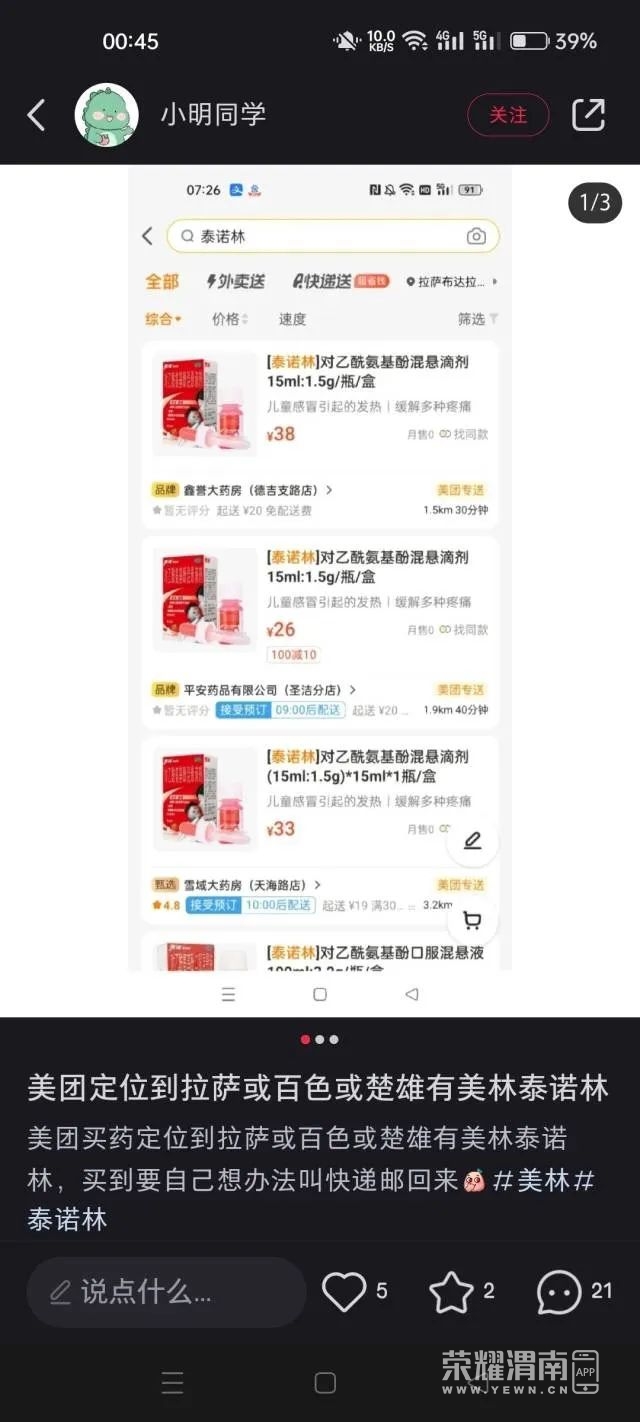The height and width of the screenshot is (1422, 640).
Task: Open the comments bubble
Action: 559,1292
